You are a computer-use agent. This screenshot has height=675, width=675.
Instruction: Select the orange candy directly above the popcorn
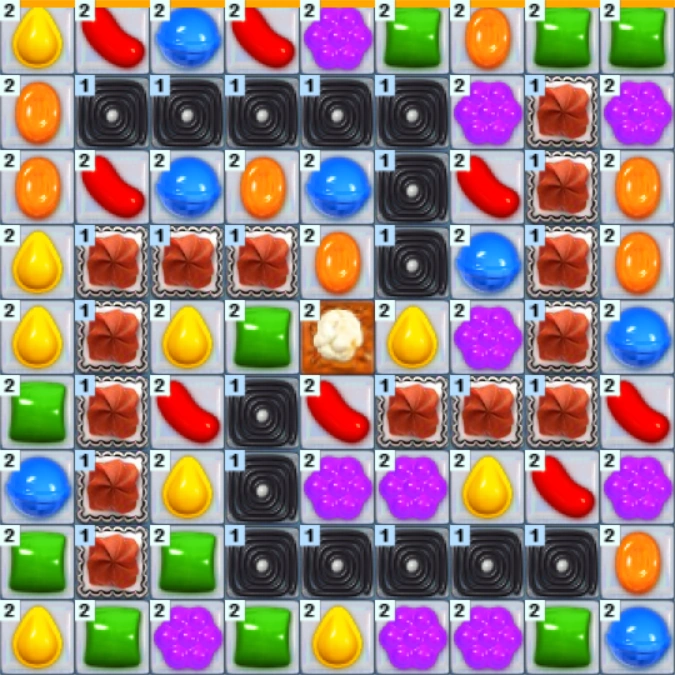tap(337, 262)
